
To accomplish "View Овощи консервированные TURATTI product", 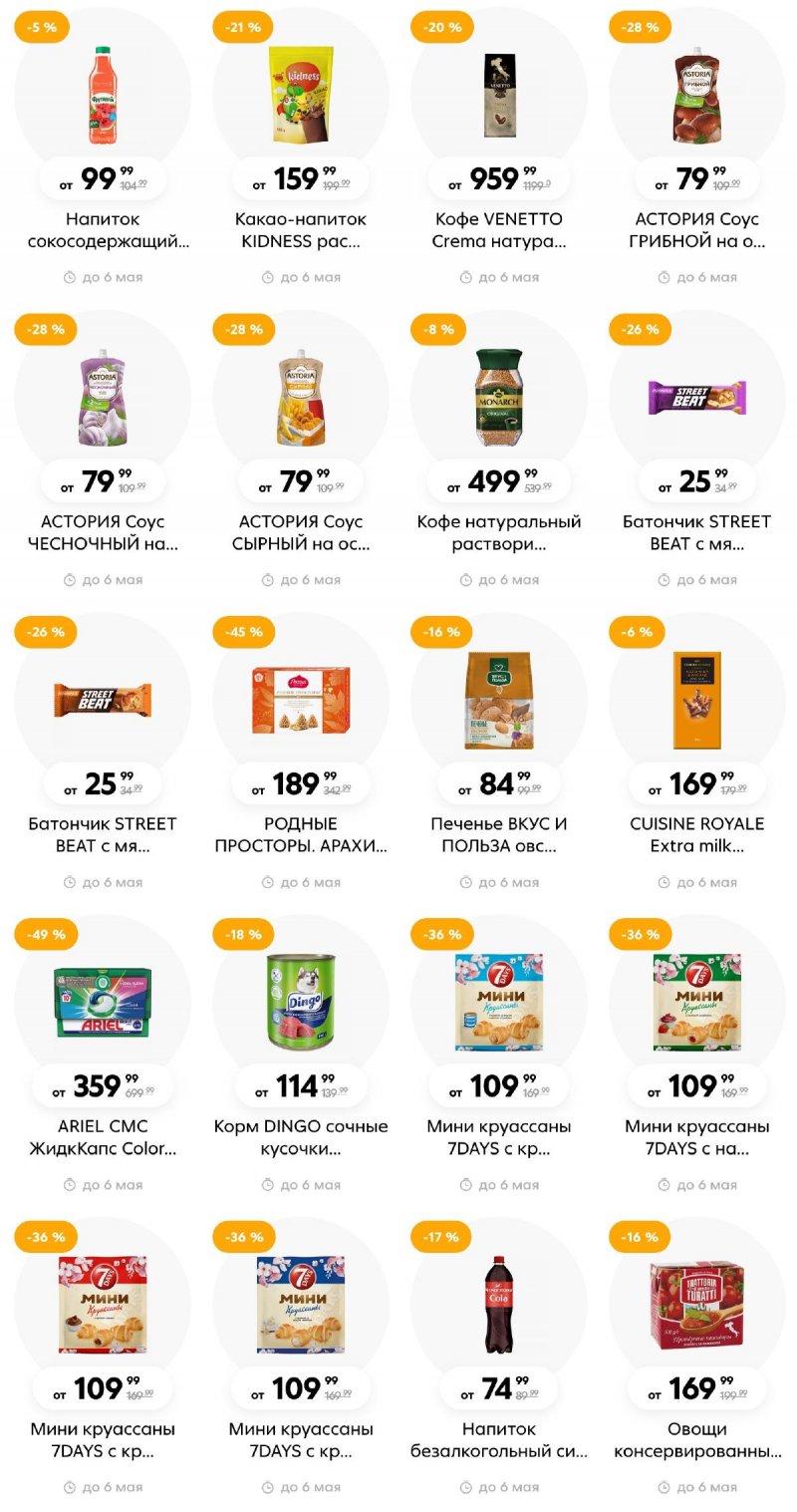I will pos(697,1303).
